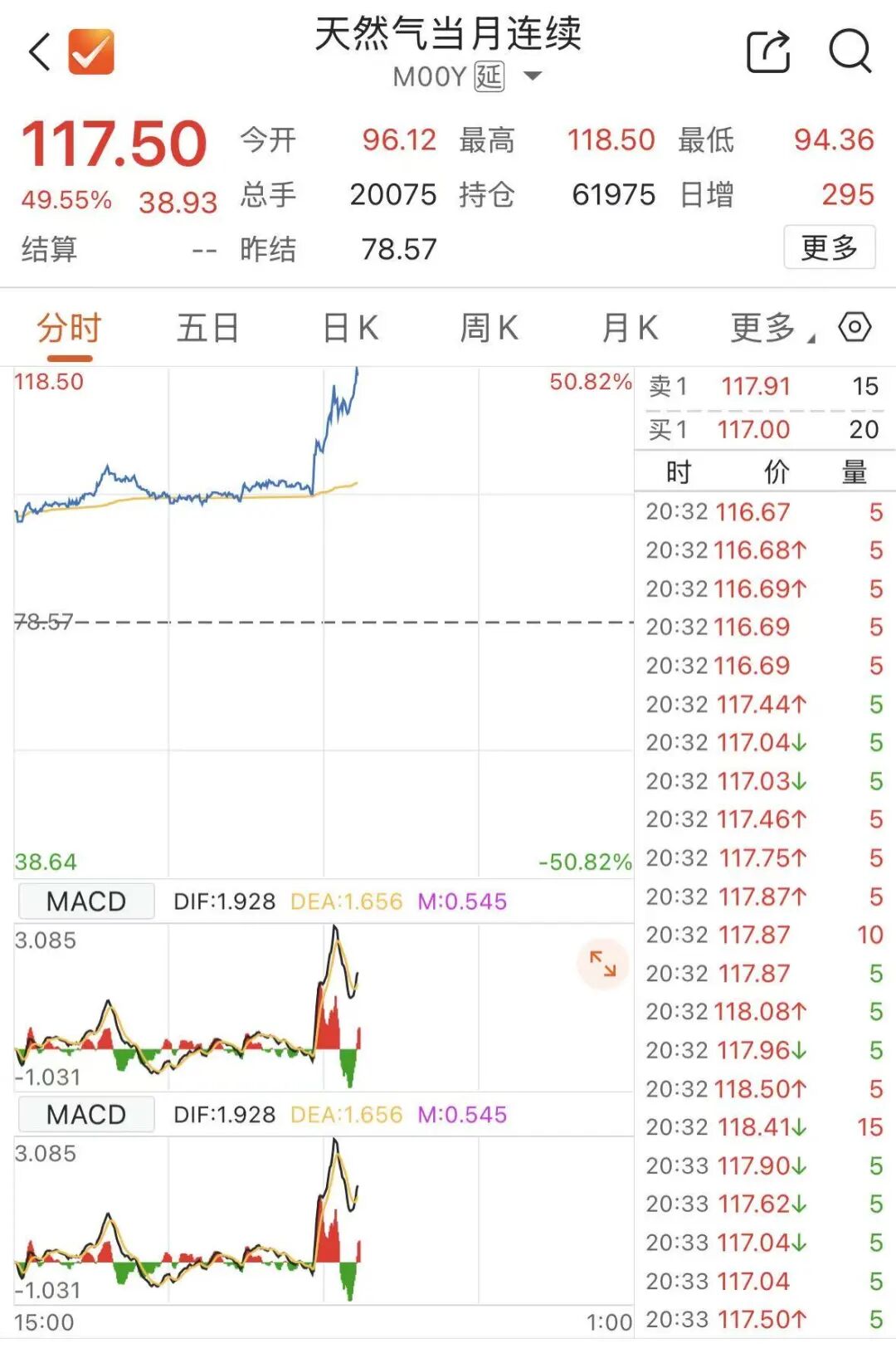
Task: Go back using the arrow
Action: tap(39, 51)
